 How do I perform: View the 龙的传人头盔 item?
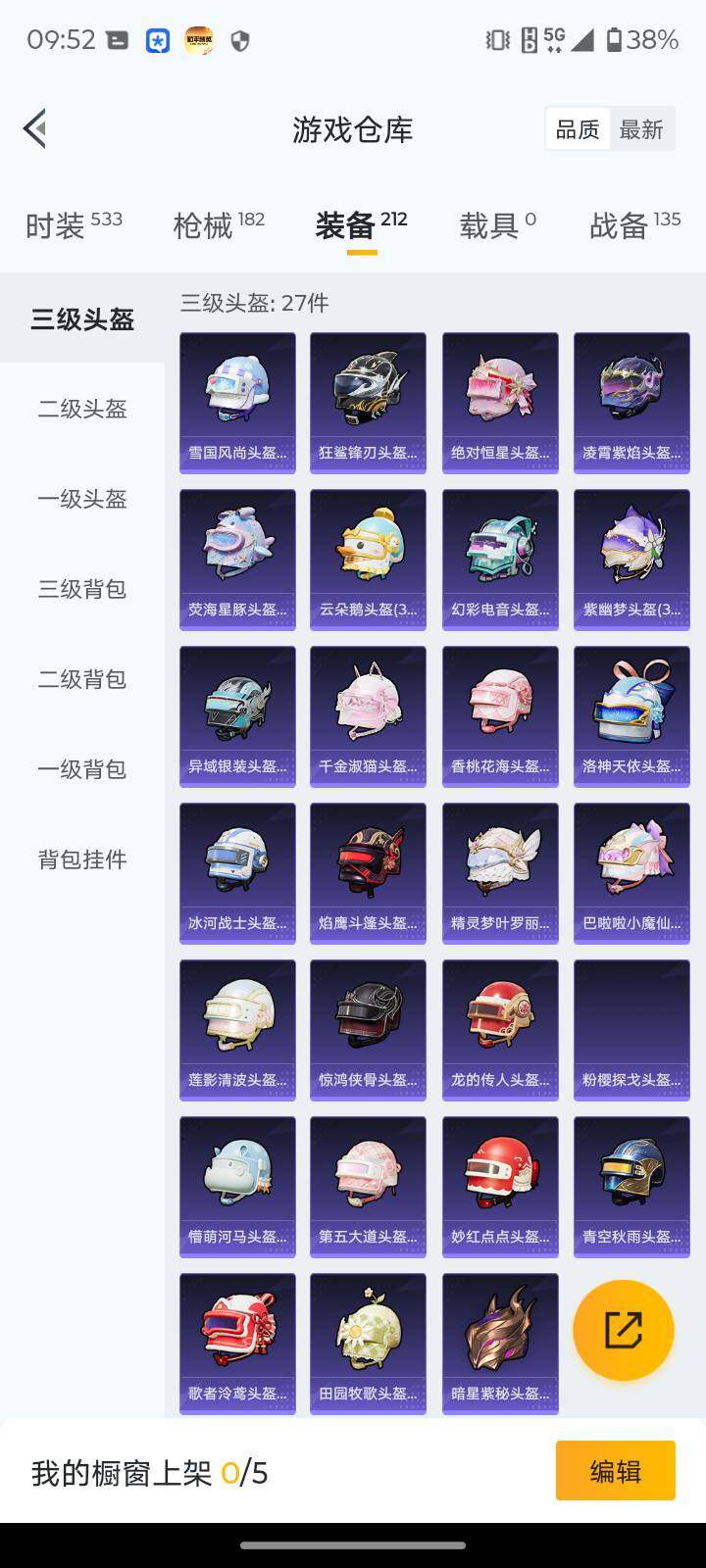point(500,1030)
